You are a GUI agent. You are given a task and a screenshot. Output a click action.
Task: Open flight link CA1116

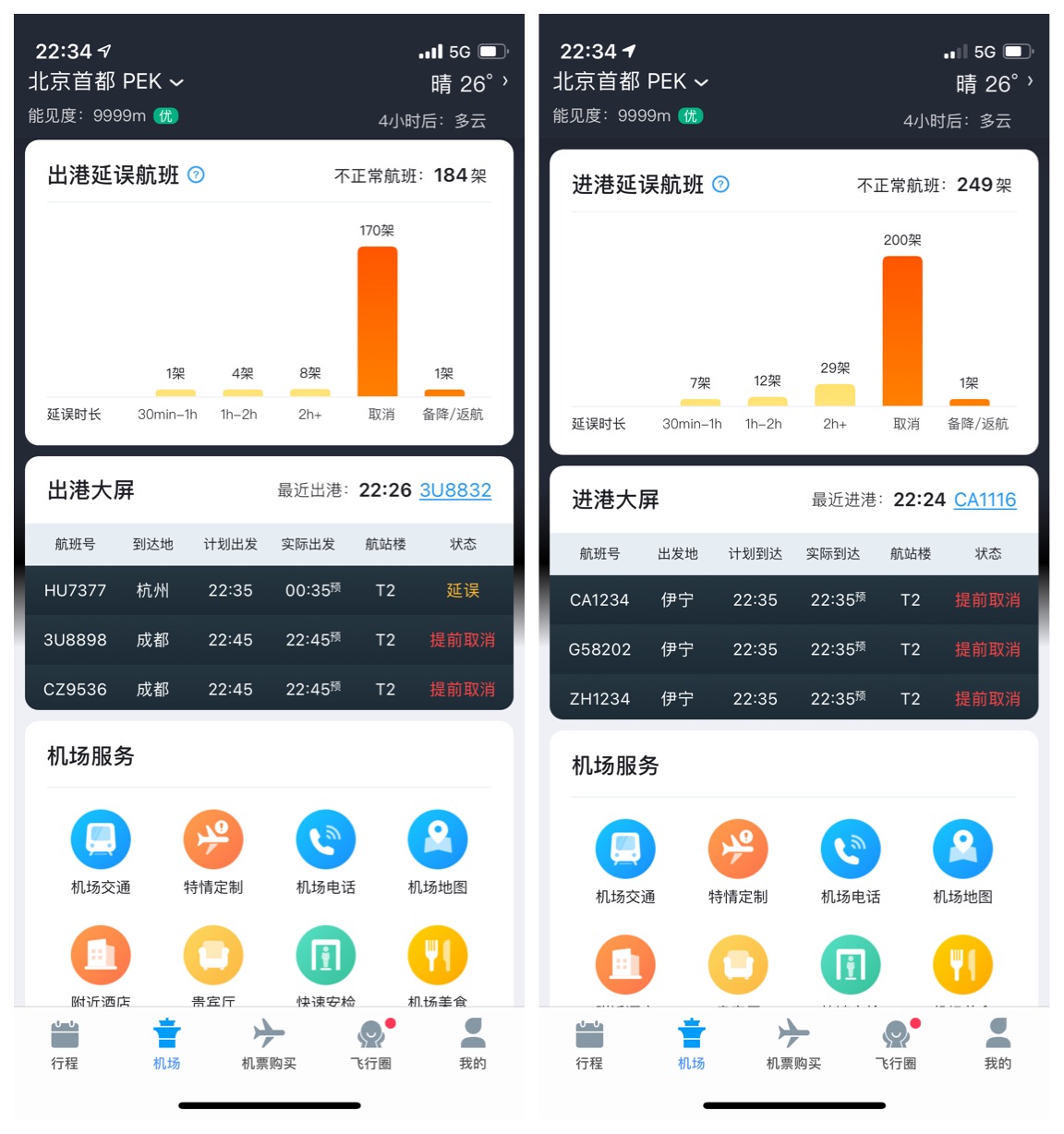[x=985, y=500]
